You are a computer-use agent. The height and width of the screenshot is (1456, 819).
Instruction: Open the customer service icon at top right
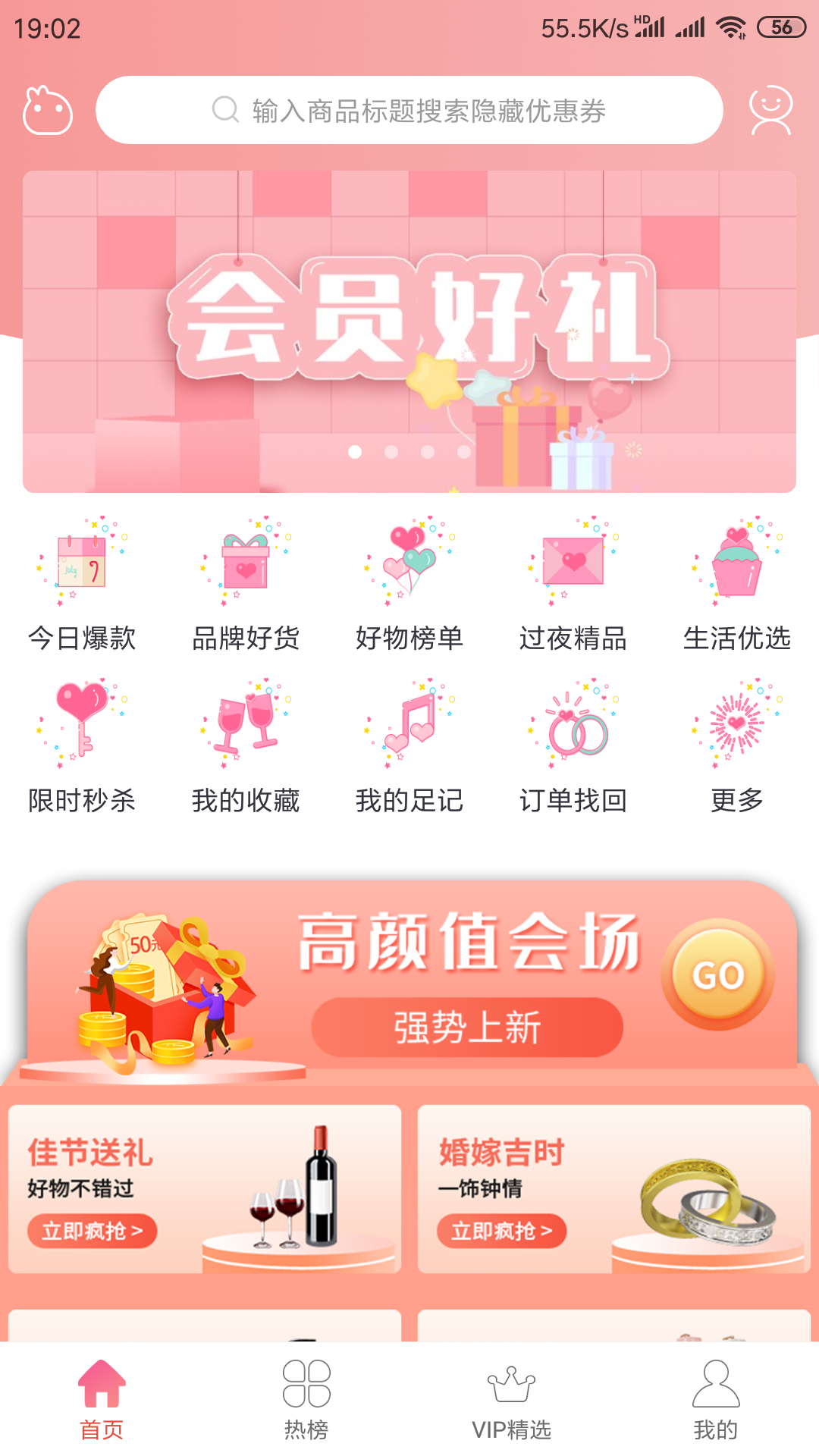point(770,111)
